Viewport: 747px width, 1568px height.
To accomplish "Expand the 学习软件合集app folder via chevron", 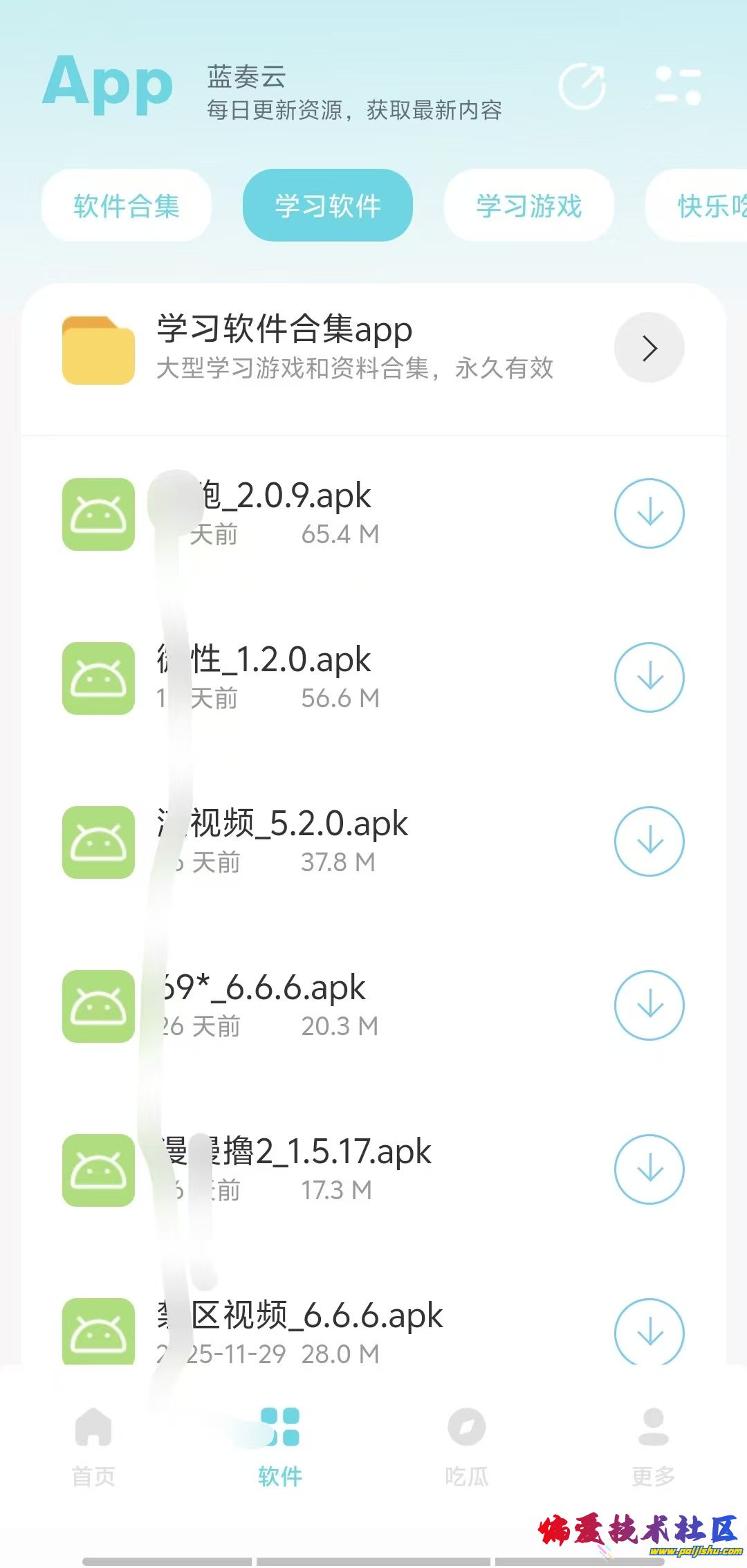I will (x=647, y=349).
